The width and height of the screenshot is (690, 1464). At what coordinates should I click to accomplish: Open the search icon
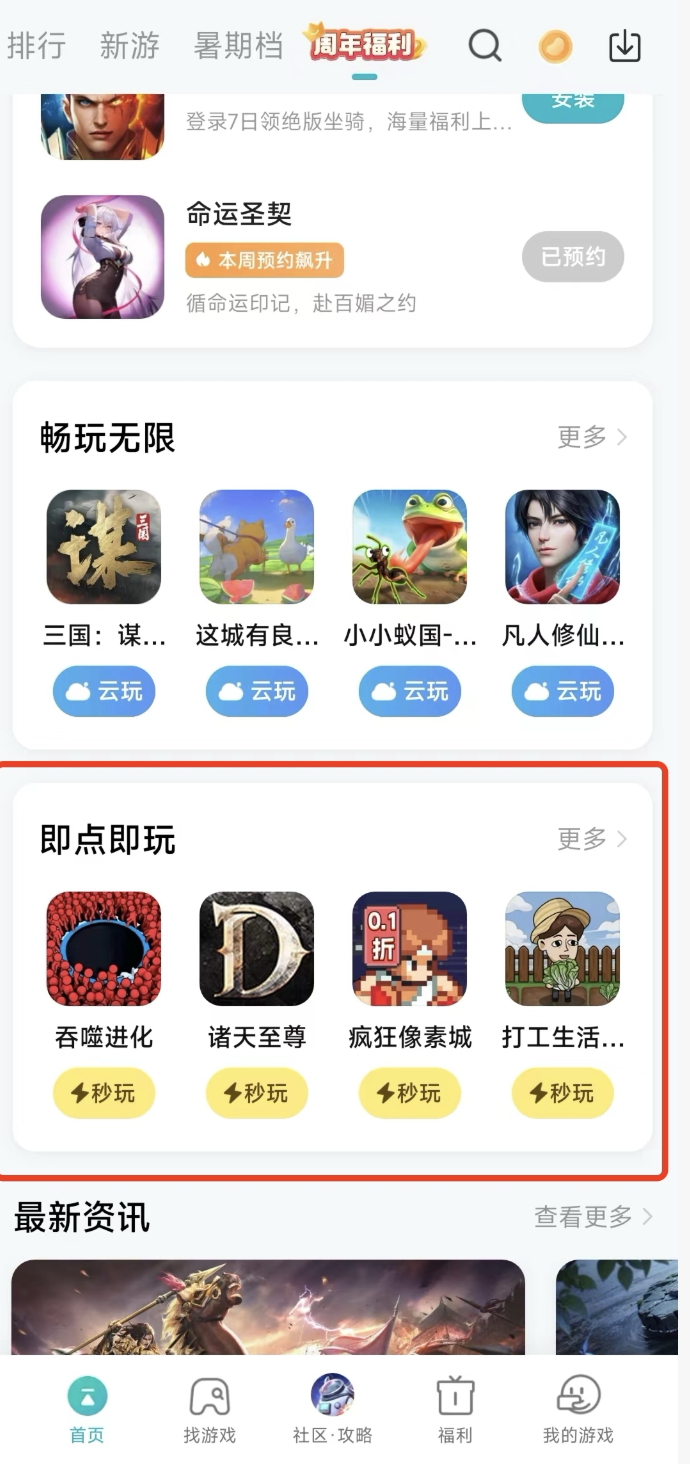485,45
